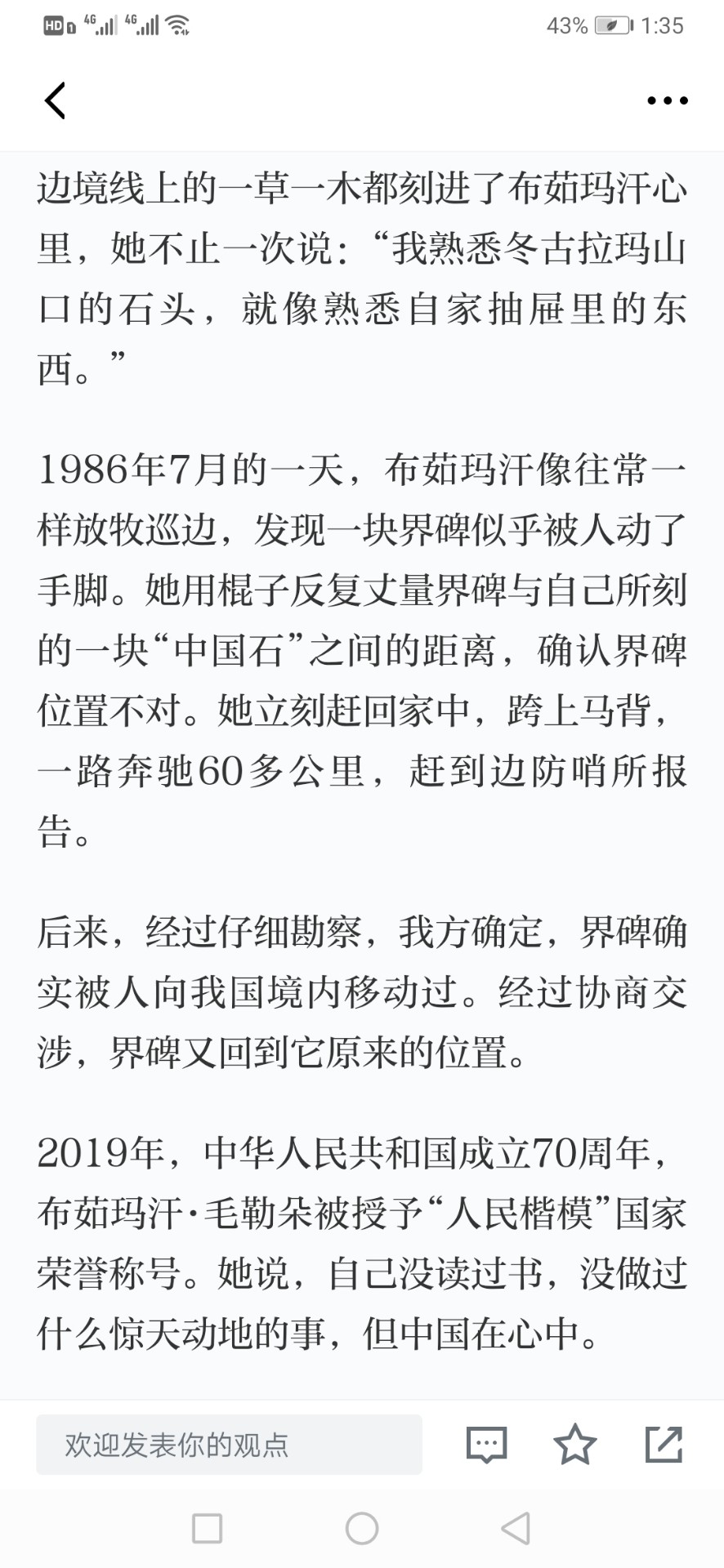Tap the system home circle button
Viewport: 724px width, 1568px height.
[x=362, y=1528]
